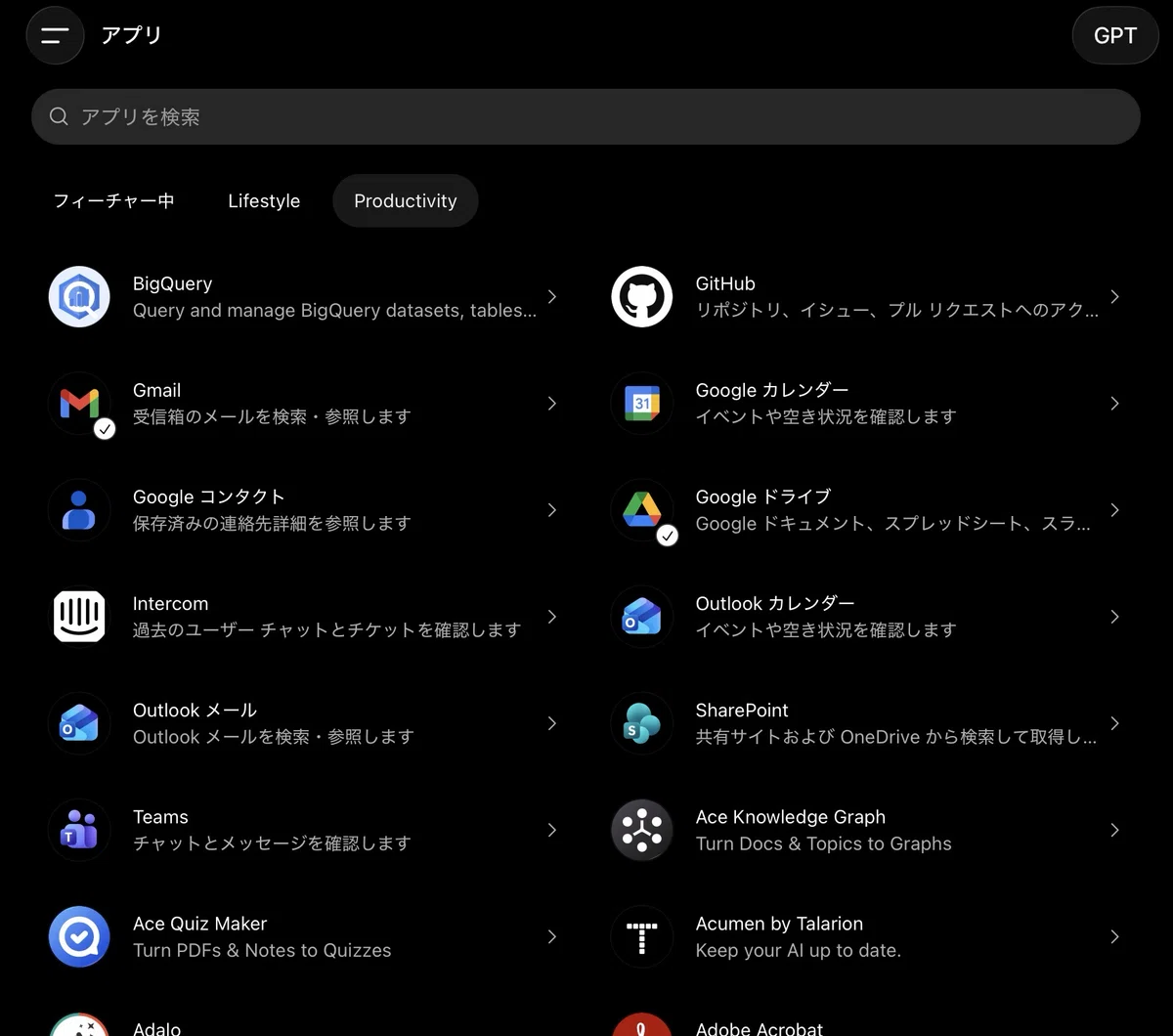Switch to the フィーチャー中 tab
The height and width of the screenshot is (1036, 1173).
click(113, 201)
